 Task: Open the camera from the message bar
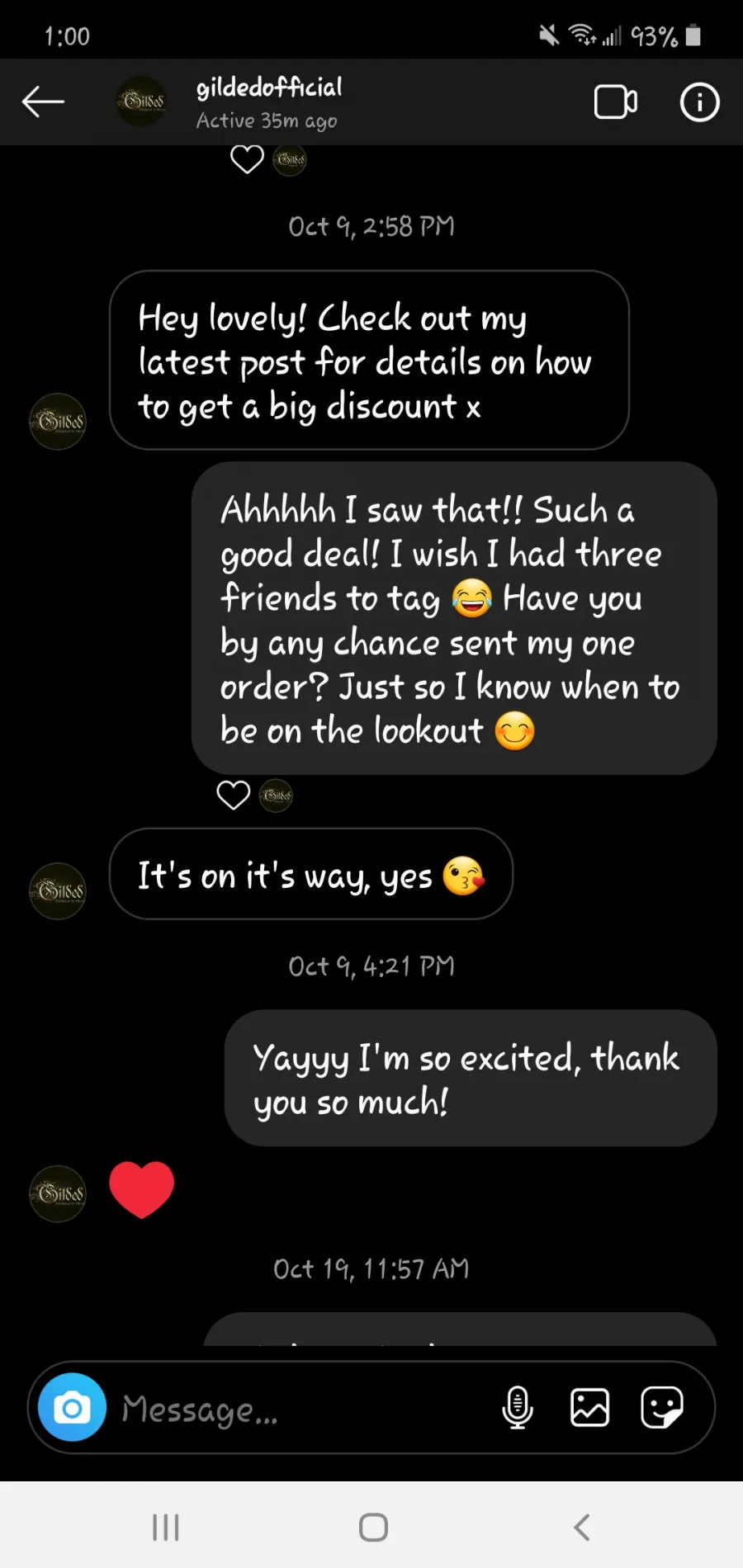(x=73, y=1407)
